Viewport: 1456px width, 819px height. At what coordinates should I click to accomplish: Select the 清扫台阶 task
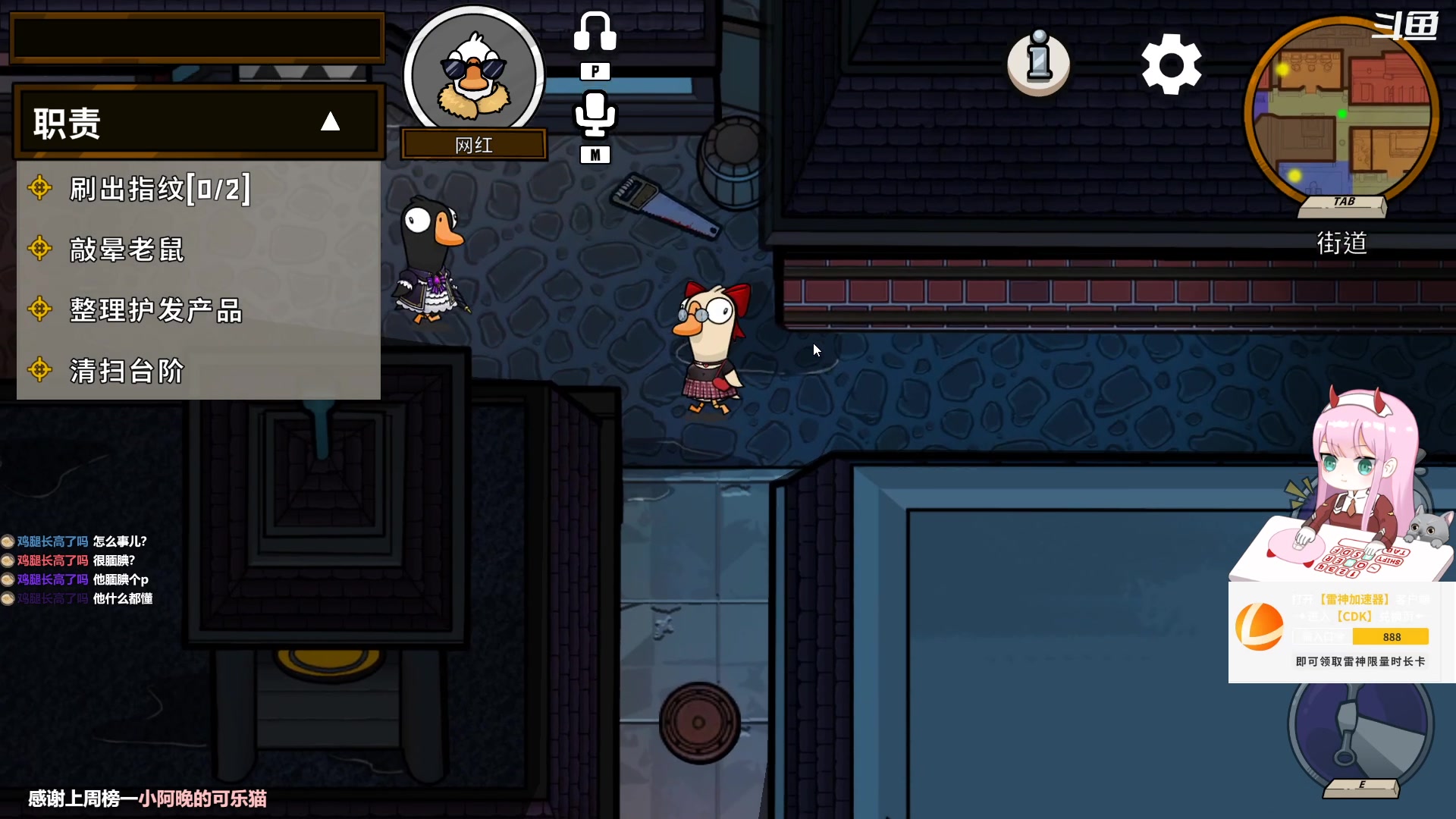pyautogui.click(x=127, y=371)
